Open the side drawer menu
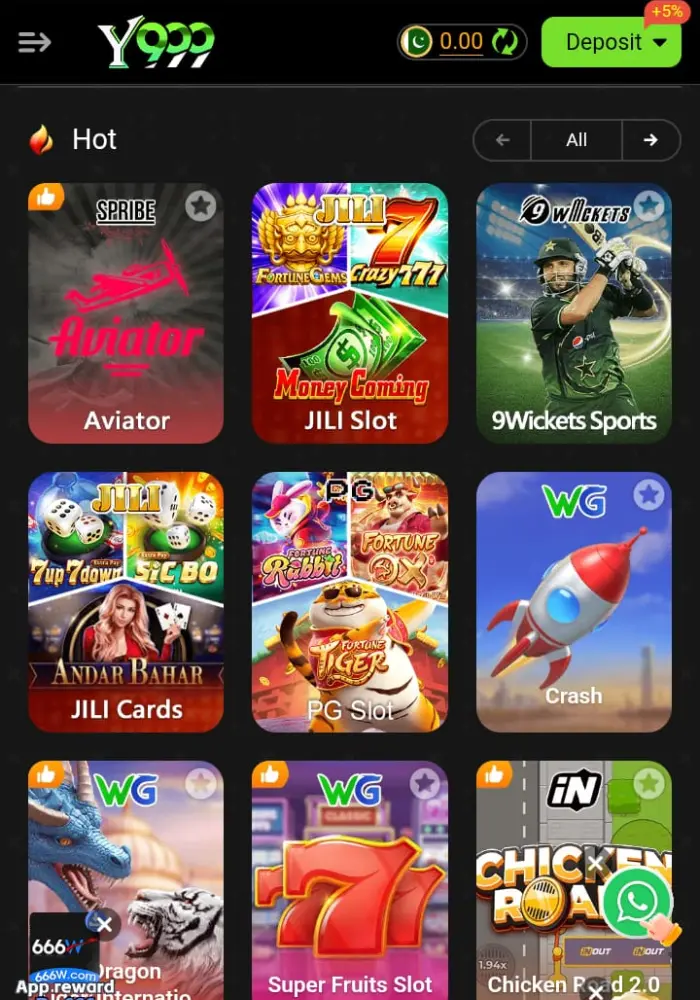The height and width of the screenshot is (1000, 700). click(x=34, y=42)
